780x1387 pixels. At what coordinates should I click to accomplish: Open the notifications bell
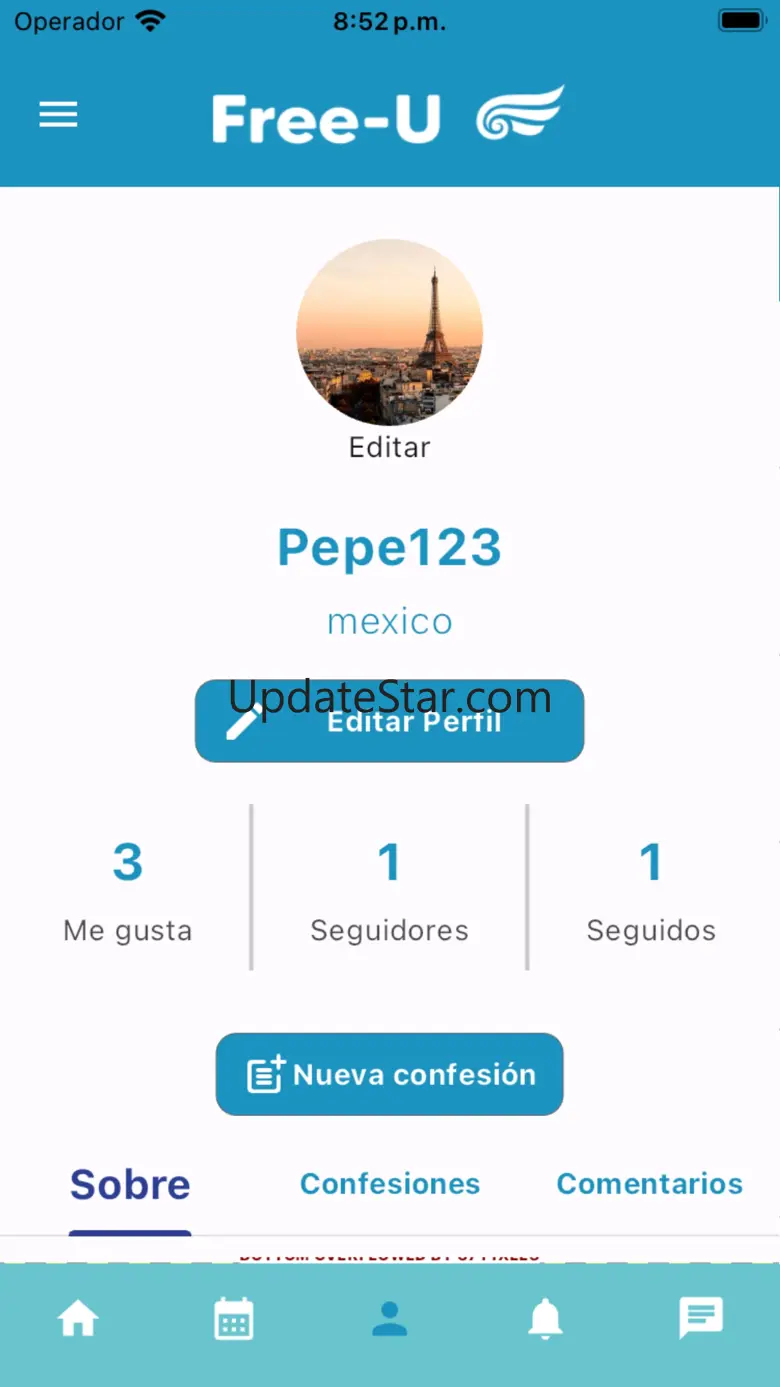click(545, 1320)
